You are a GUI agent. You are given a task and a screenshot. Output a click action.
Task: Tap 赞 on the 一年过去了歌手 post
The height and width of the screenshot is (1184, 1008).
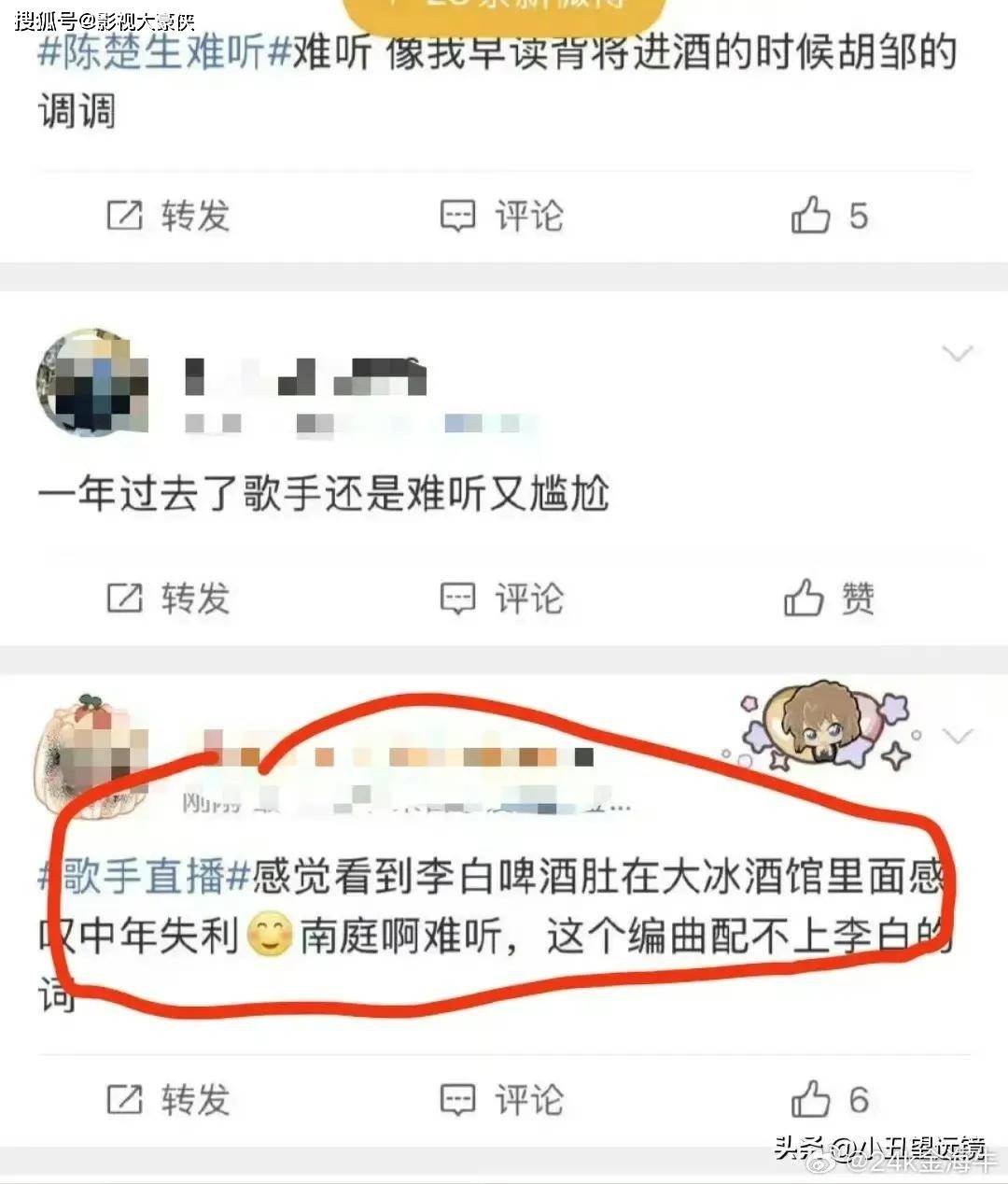pyautogui.click(x=829, y=599)
